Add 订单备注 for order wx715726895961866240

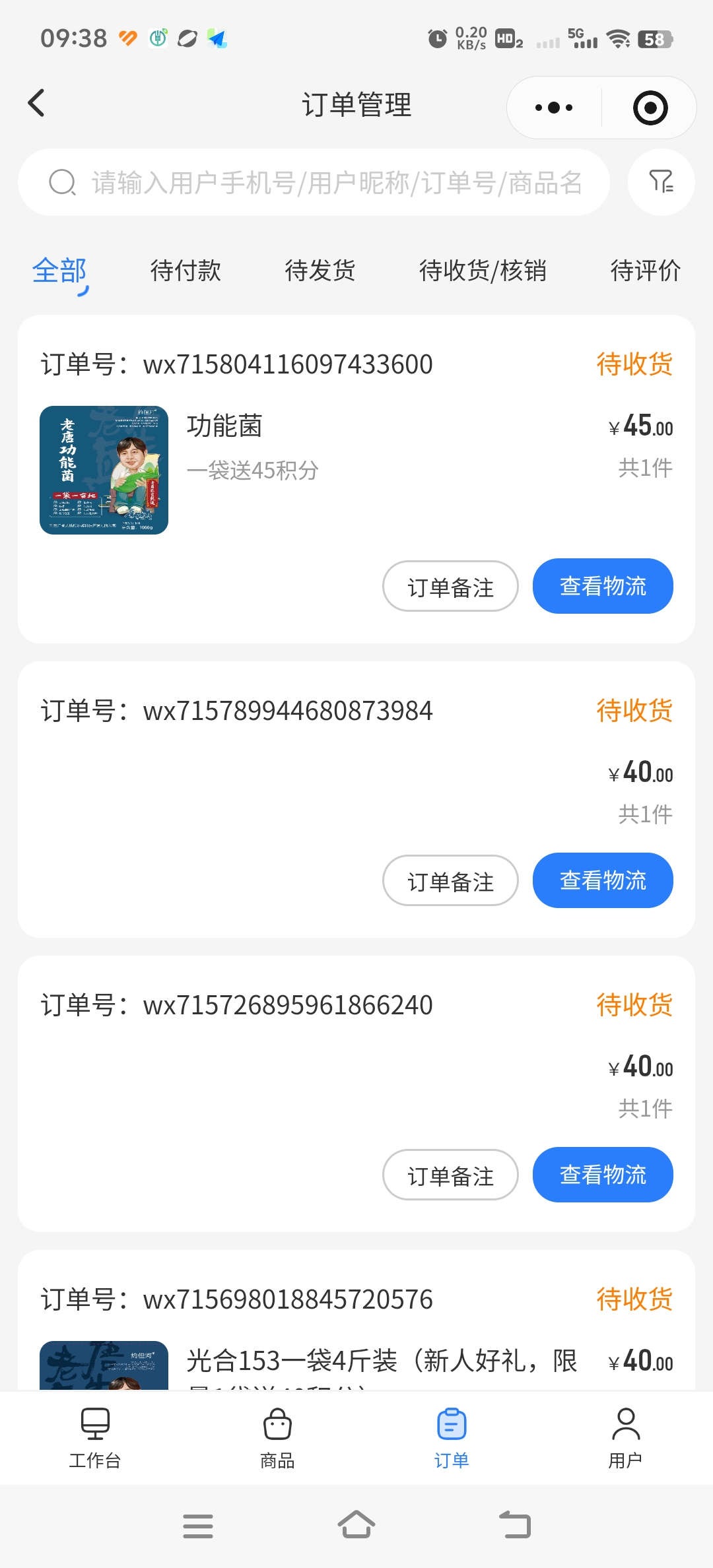[x=450, y=1175]
